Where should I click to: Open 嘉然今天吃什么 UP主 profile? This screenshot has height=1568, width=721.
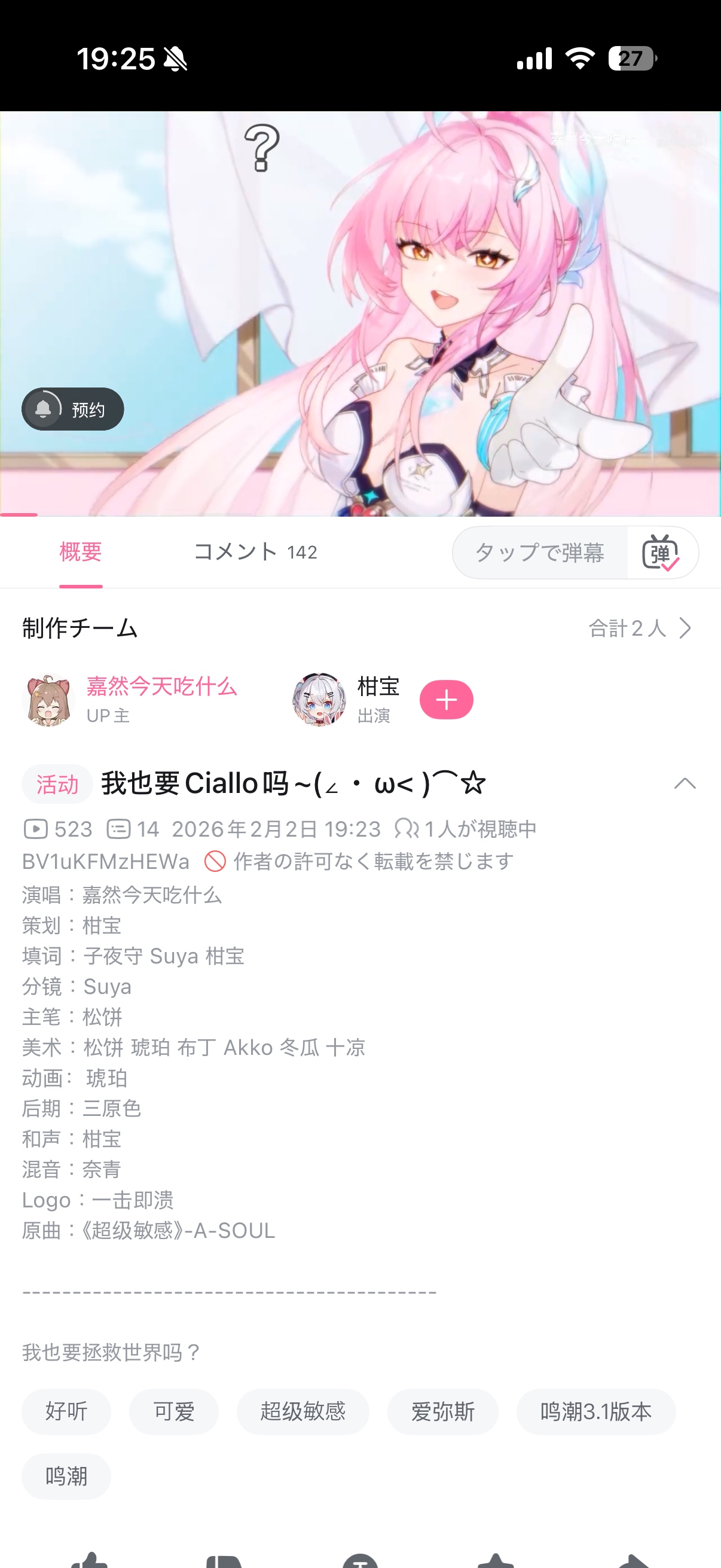130,700
